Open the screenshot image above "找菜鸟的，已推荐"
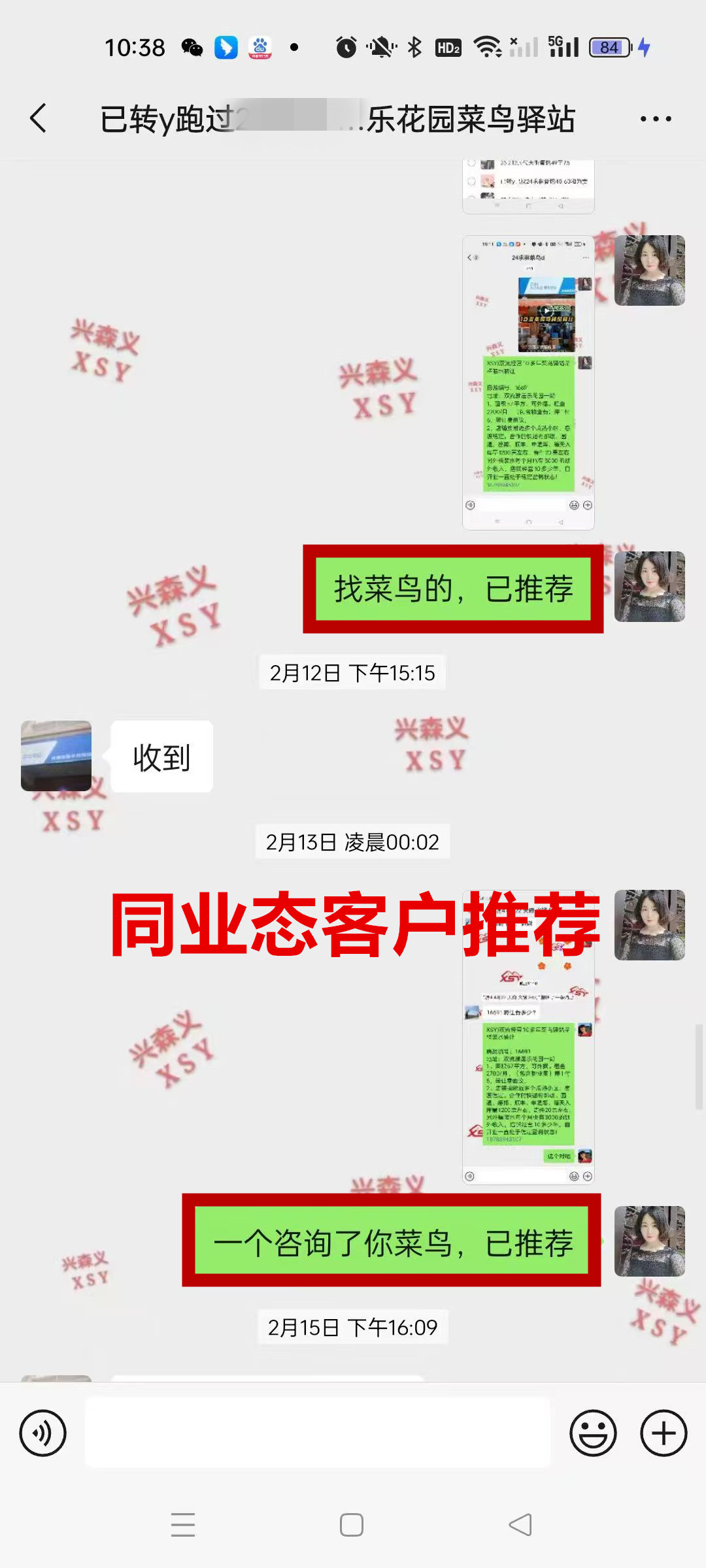Image resolution: width=706 pixels, height=1568 pixels. coord(528,382)
